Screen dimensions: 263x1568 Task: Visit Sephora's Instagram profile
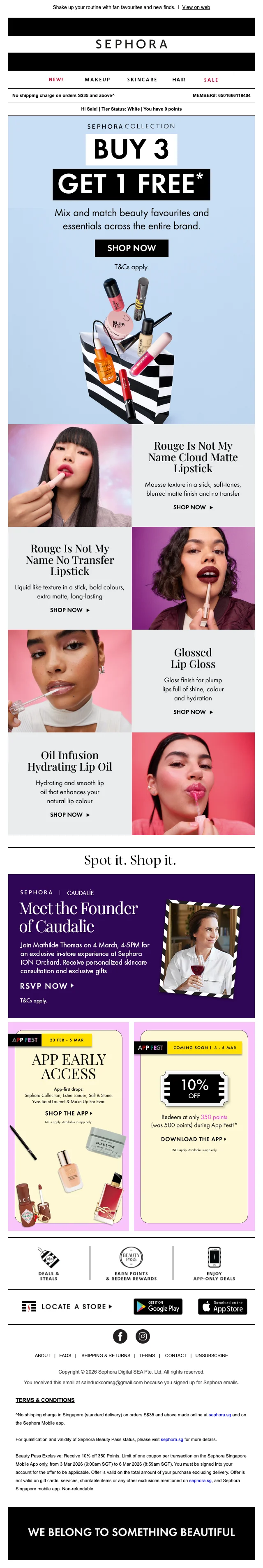[x=143, y=1336]
